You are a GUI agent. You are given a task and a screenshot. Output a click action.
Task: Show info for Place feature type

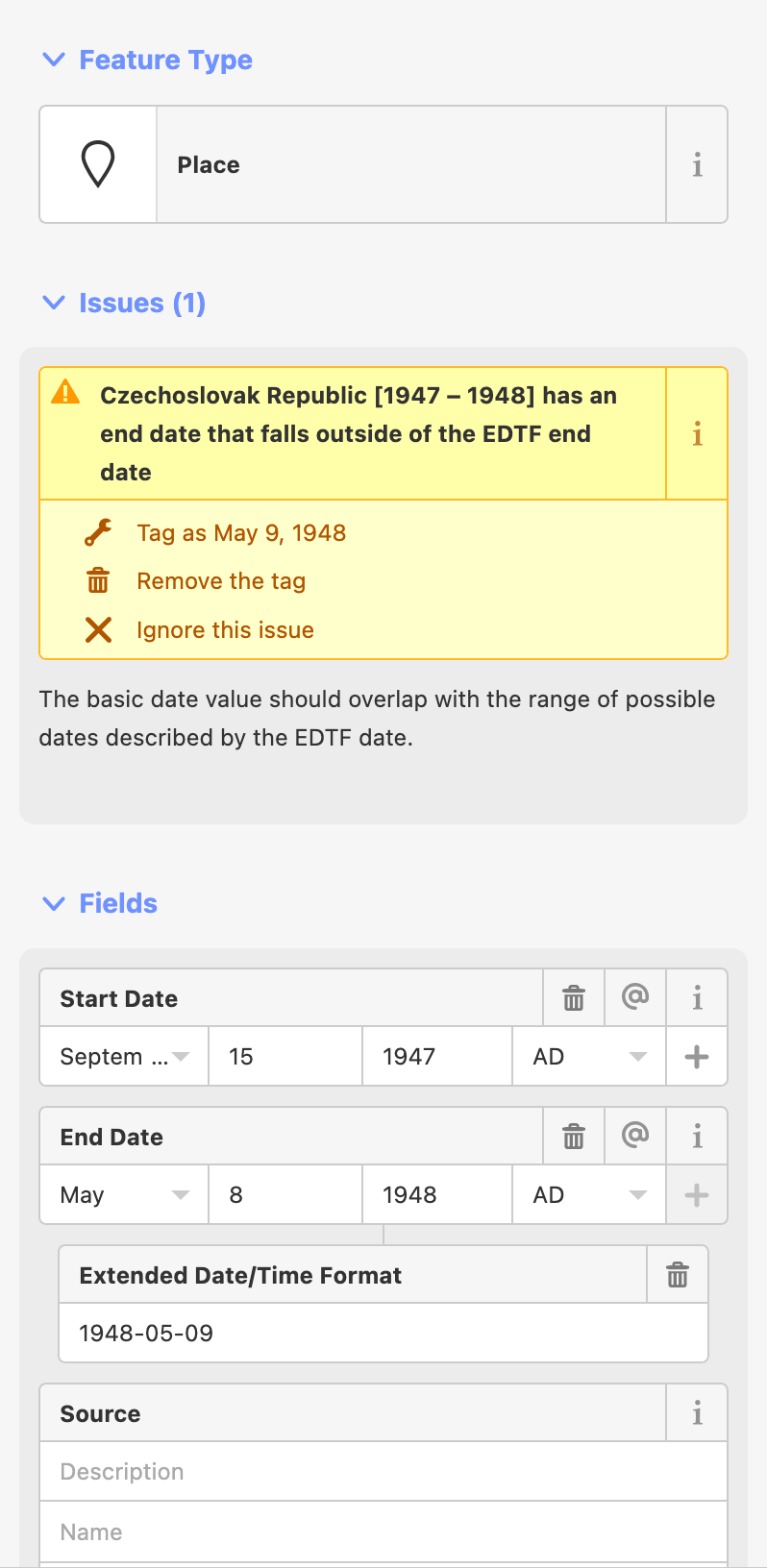[697, 164]
